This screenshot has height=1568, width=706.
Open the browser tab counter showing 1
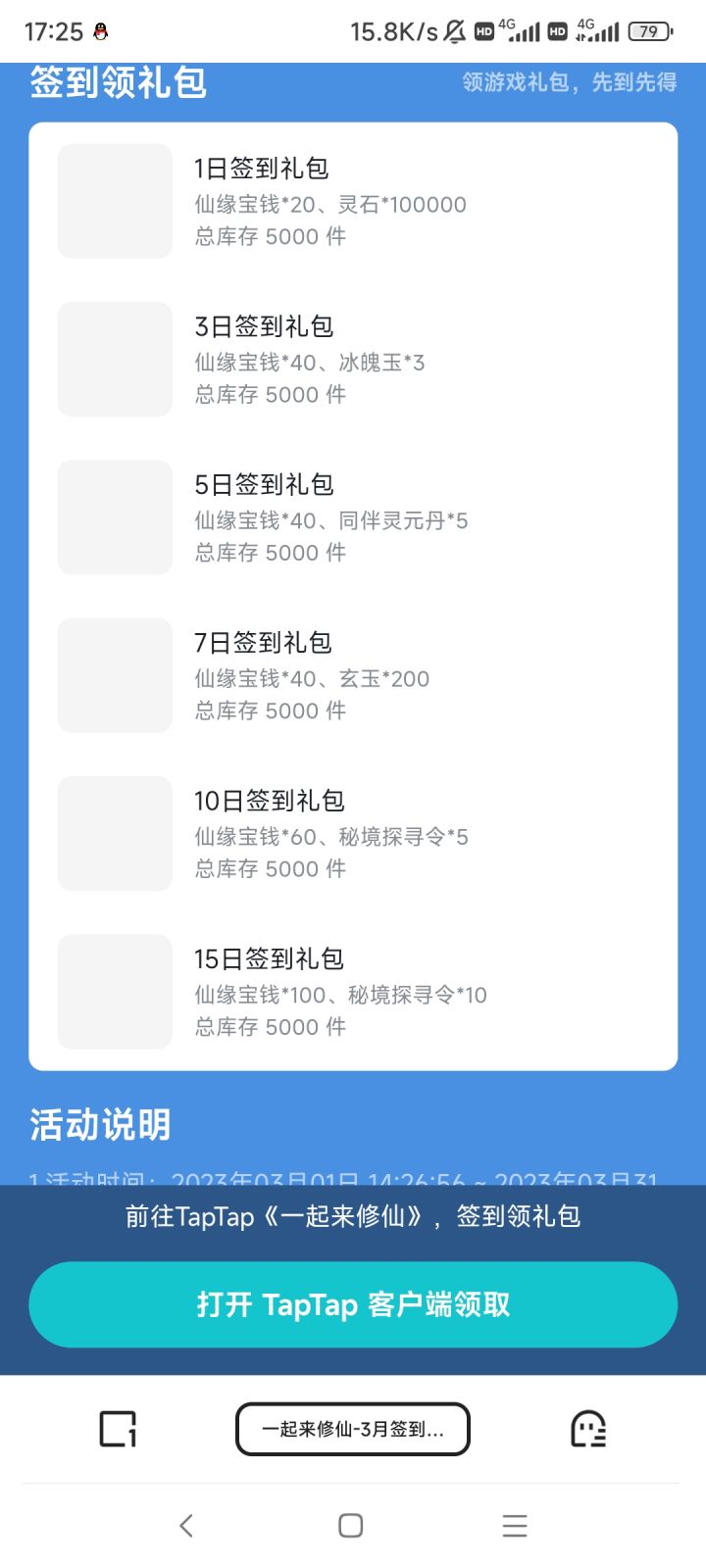pyautogui.click(x=118, y=1431)
